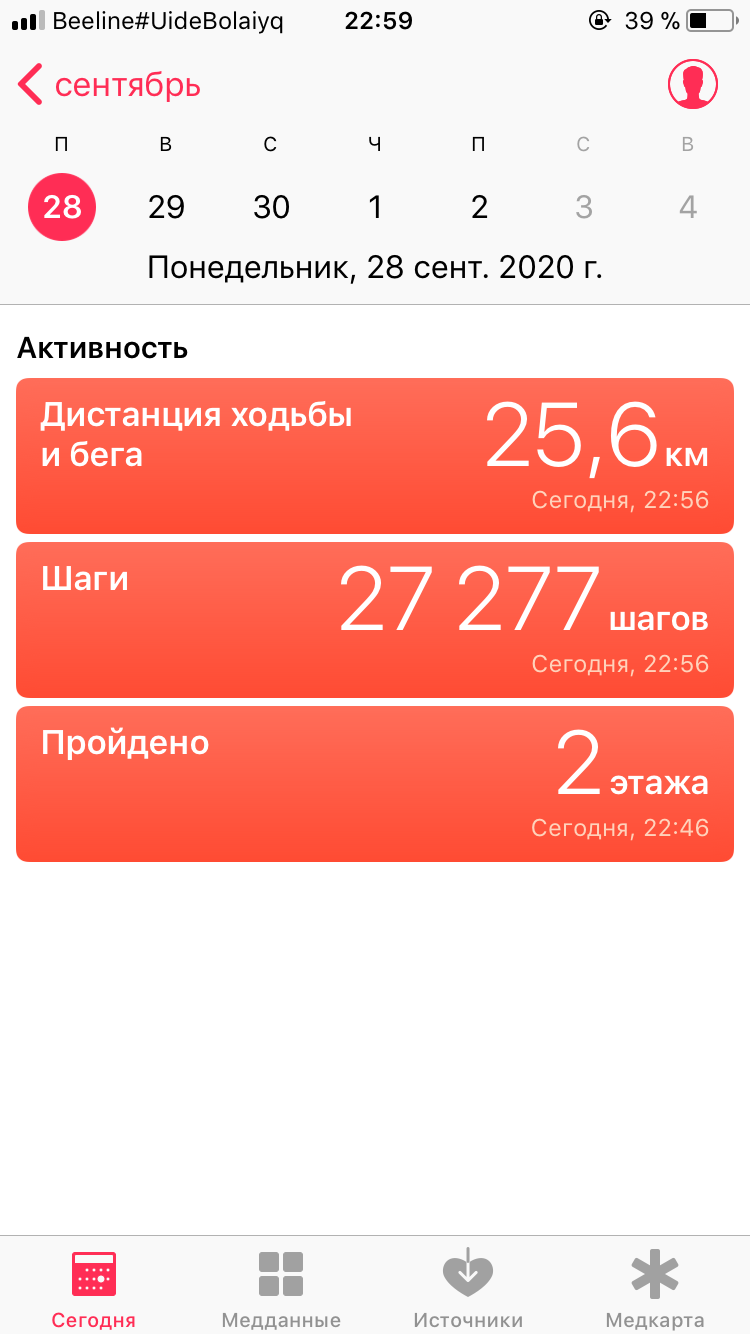Viewport: 750px width, 1334px height.
Task: Choose day 1 in the week strip
Action: pos(375,207)
